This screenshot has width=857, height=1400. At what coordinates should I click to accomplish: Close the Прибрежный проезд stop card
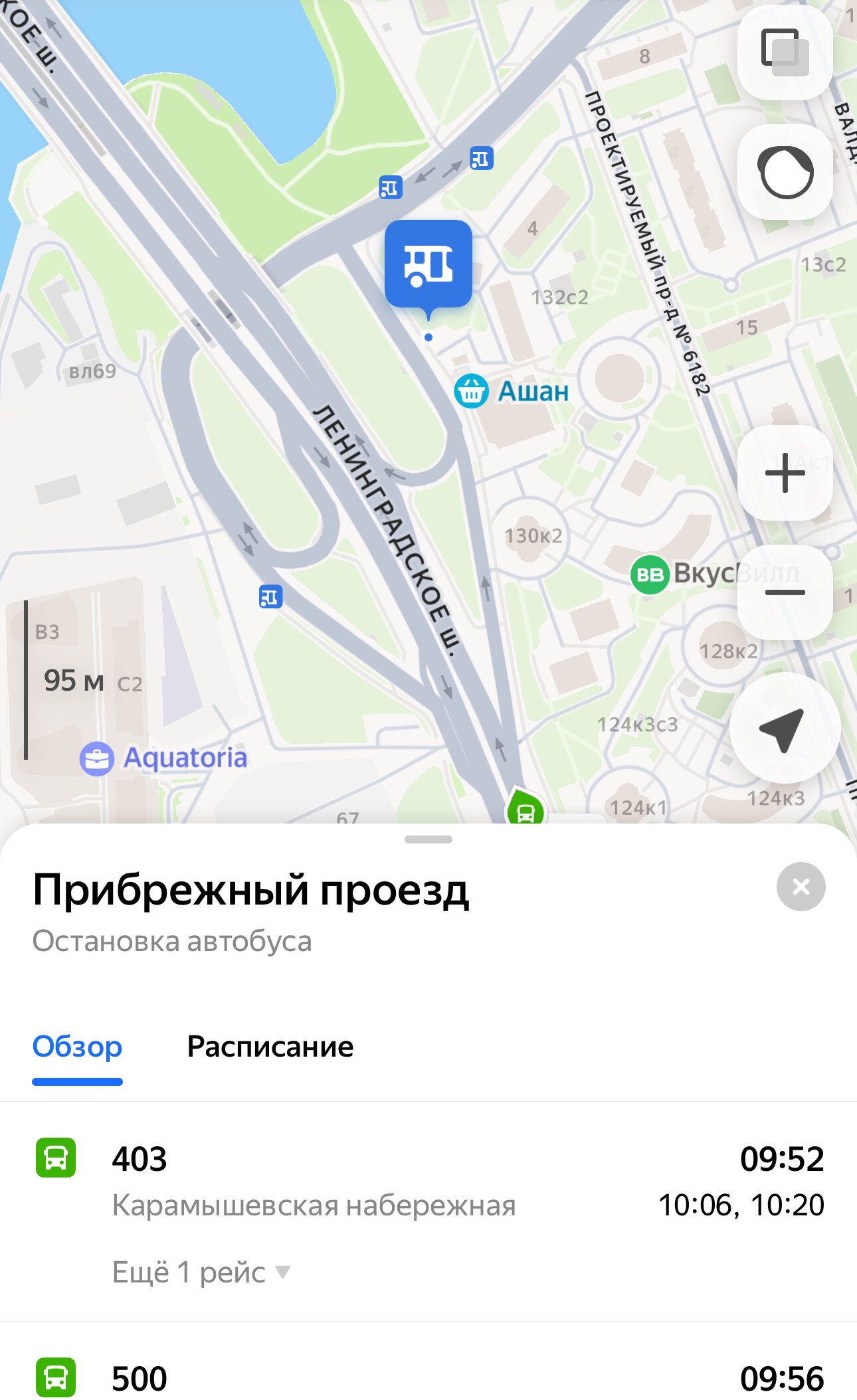pos(801,887)
